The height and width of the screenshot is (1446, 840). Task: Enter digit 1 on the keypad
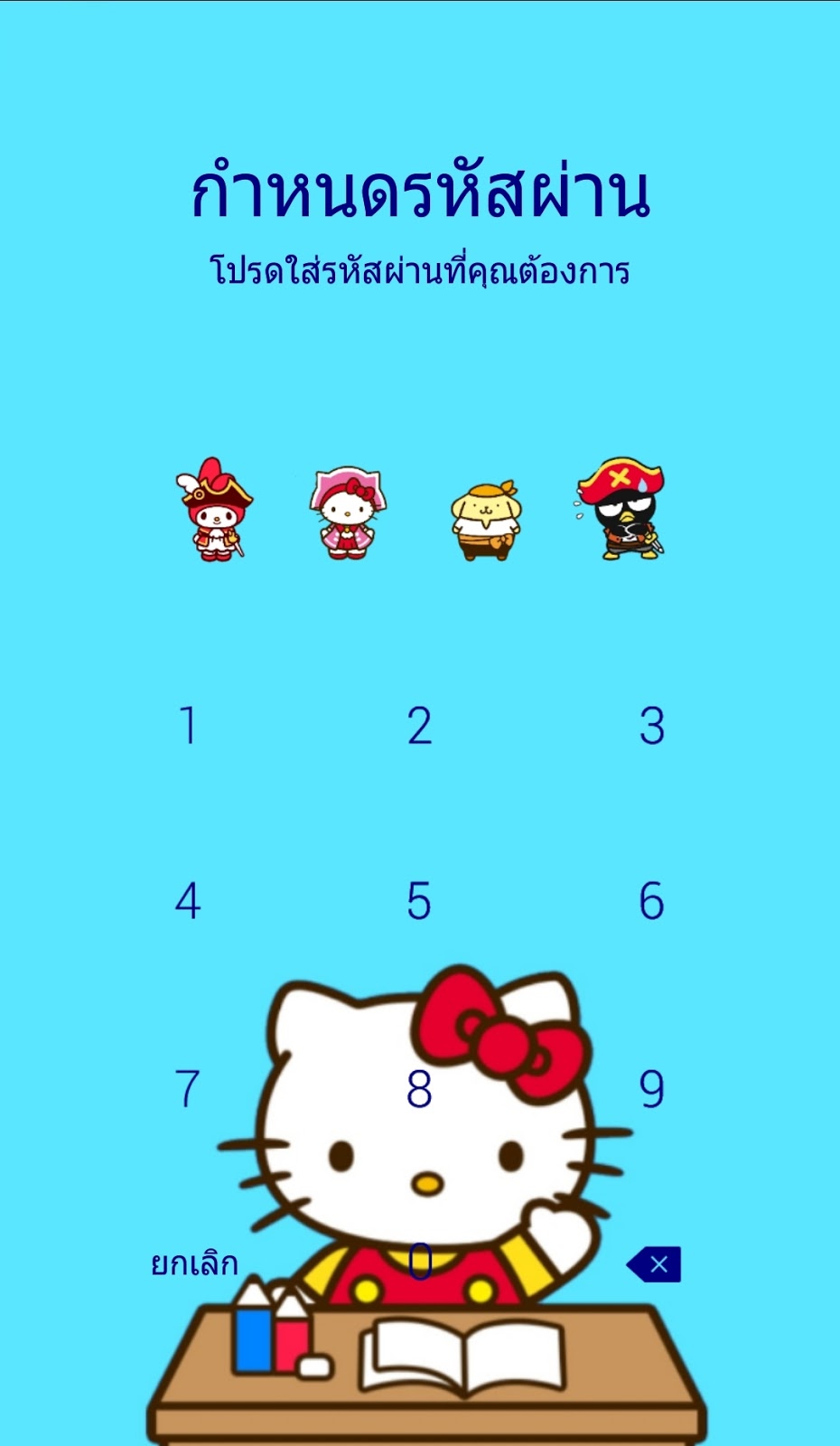[x=188, y=726]
